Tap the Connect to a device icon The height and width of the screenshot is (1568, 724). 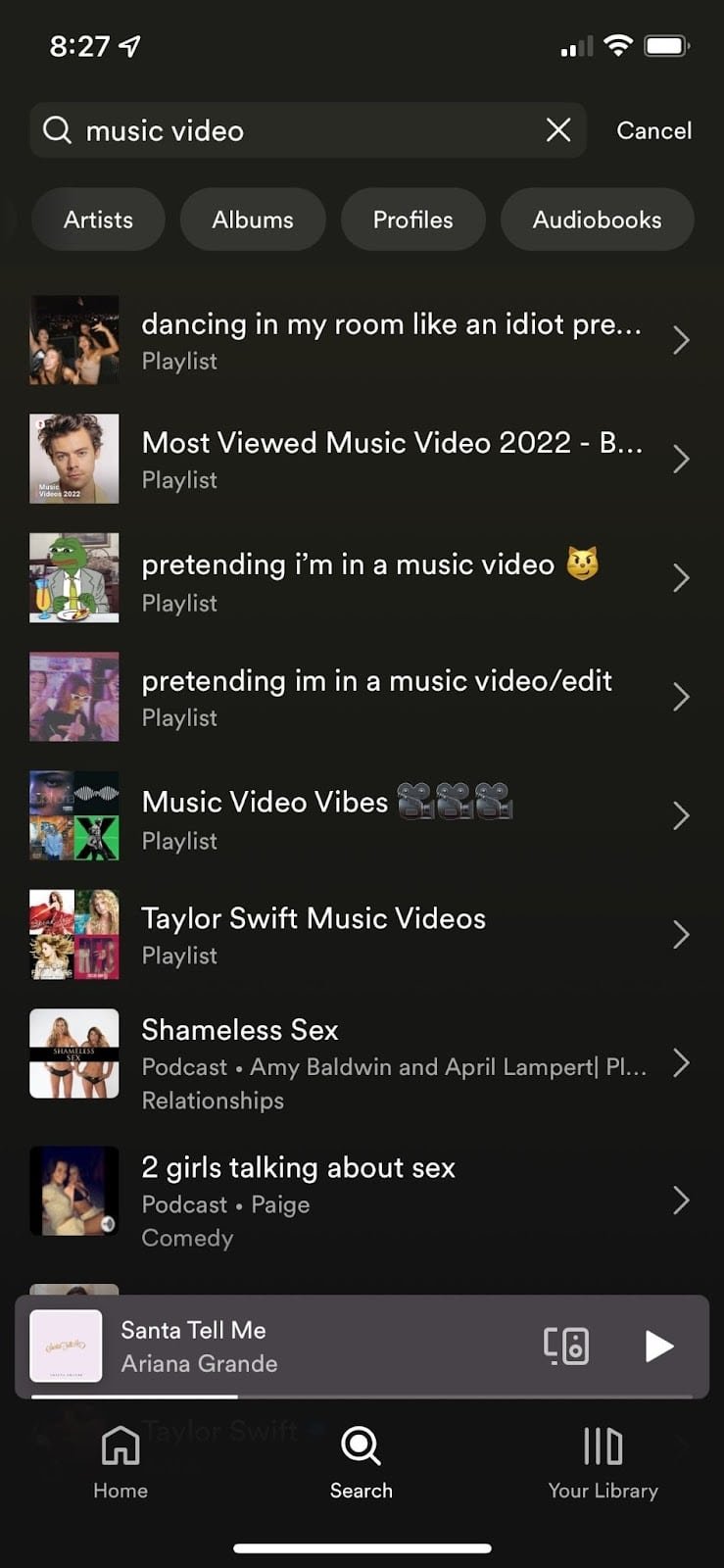pyautogui.click(x=565, y=1346)
